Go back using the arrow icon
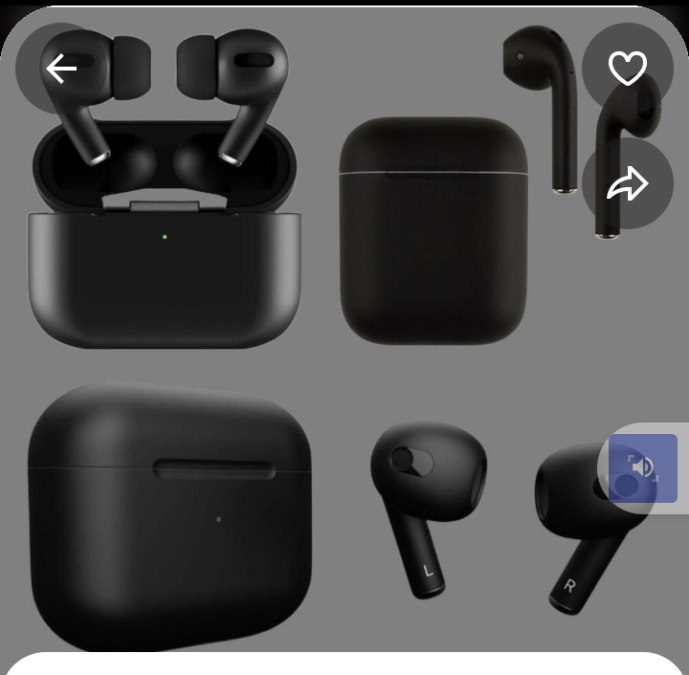The width and height of the screenshot is (689, 675). 62,68
